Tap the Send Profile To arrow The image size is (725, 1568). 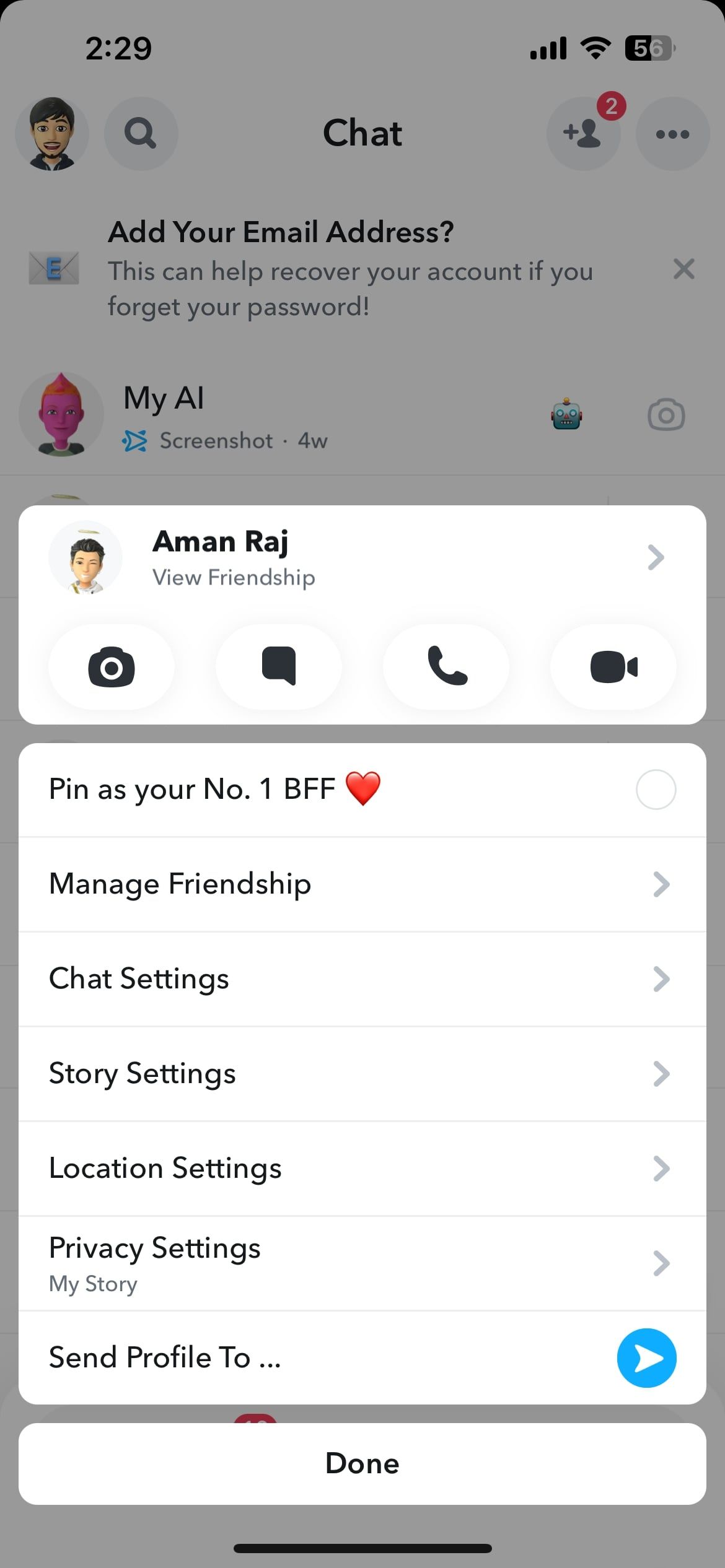(x=646, y=1357)
